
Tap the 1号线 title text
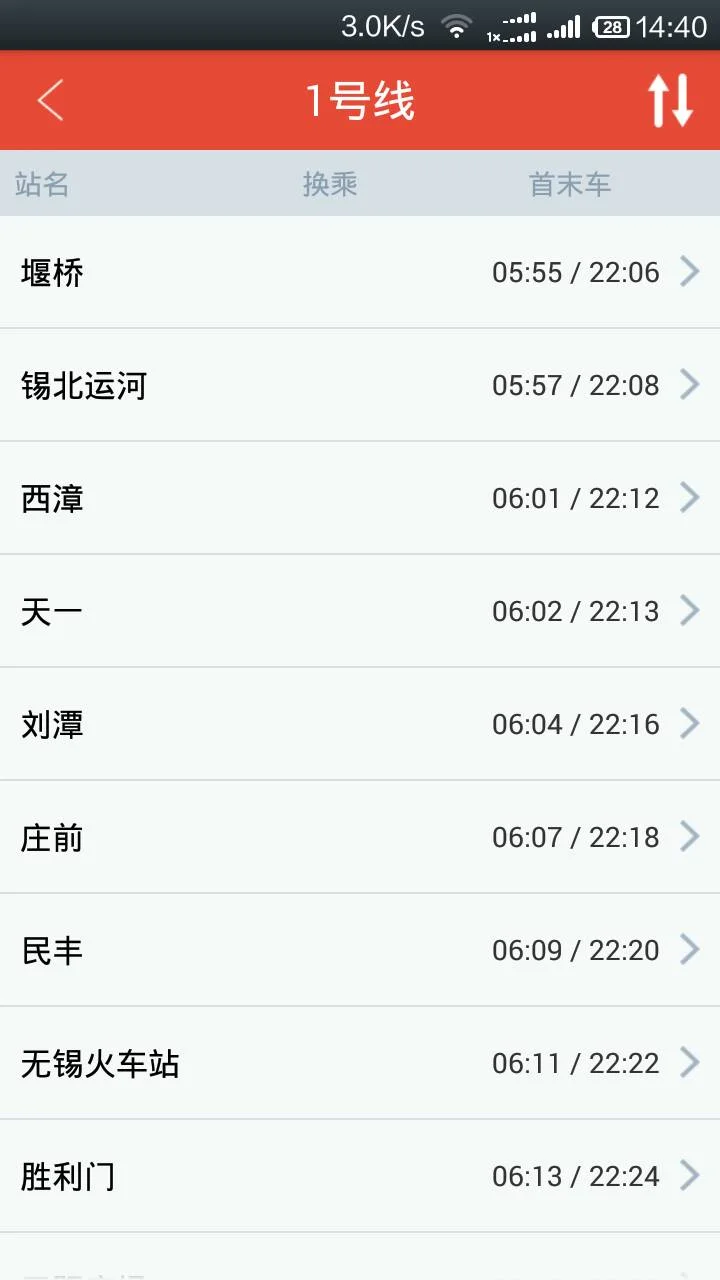360,100
